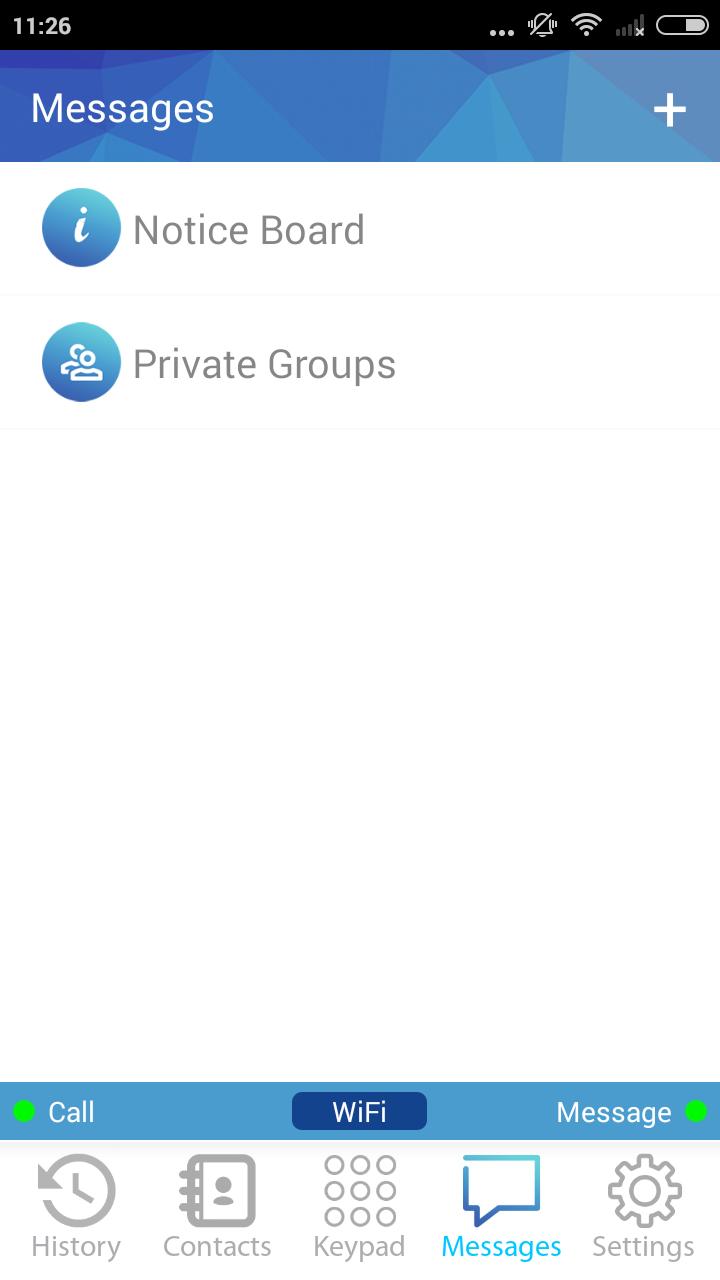720x1280 pixels.
Task: Select the History clock icon
Action: 76,1189
